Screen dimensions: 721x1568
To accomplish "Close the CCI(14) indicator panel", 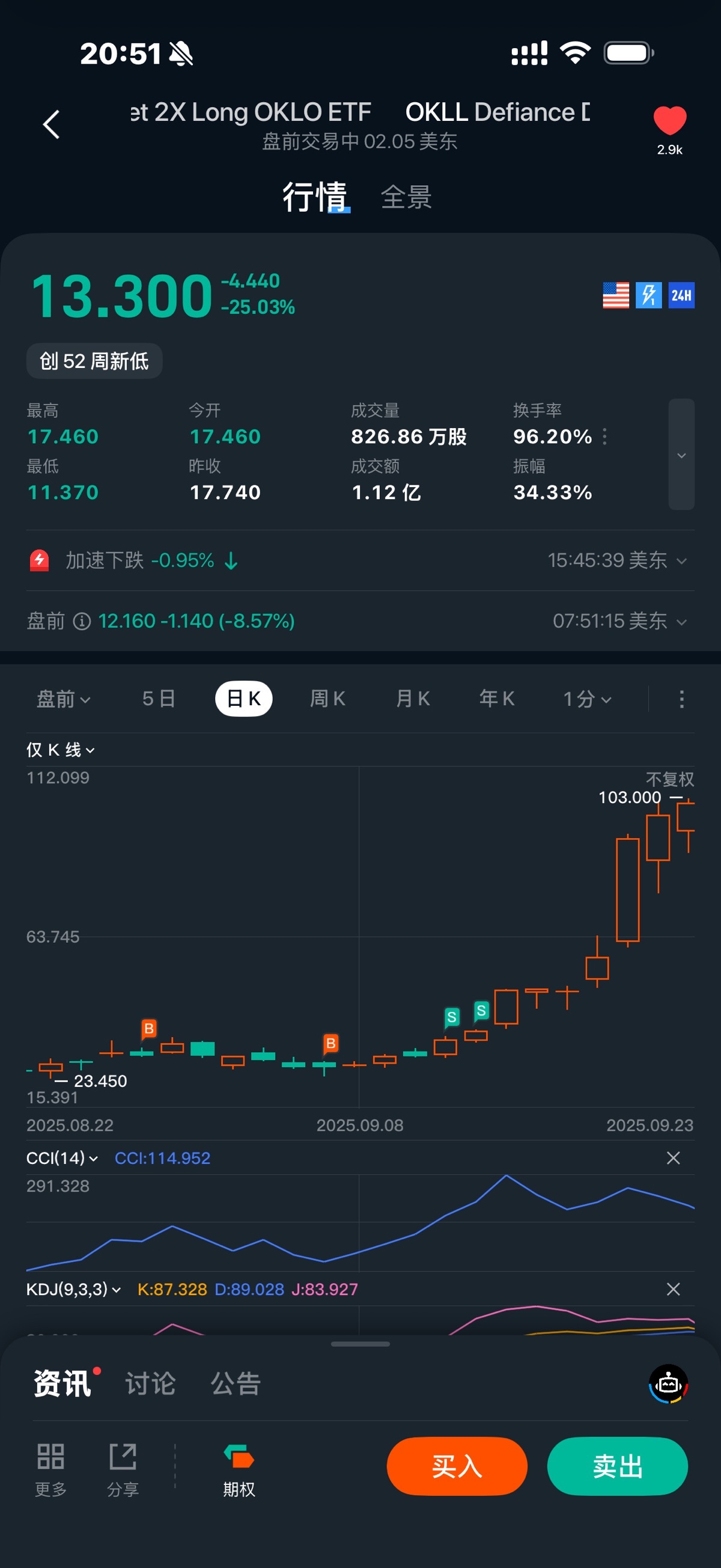I will (673, 1158).
